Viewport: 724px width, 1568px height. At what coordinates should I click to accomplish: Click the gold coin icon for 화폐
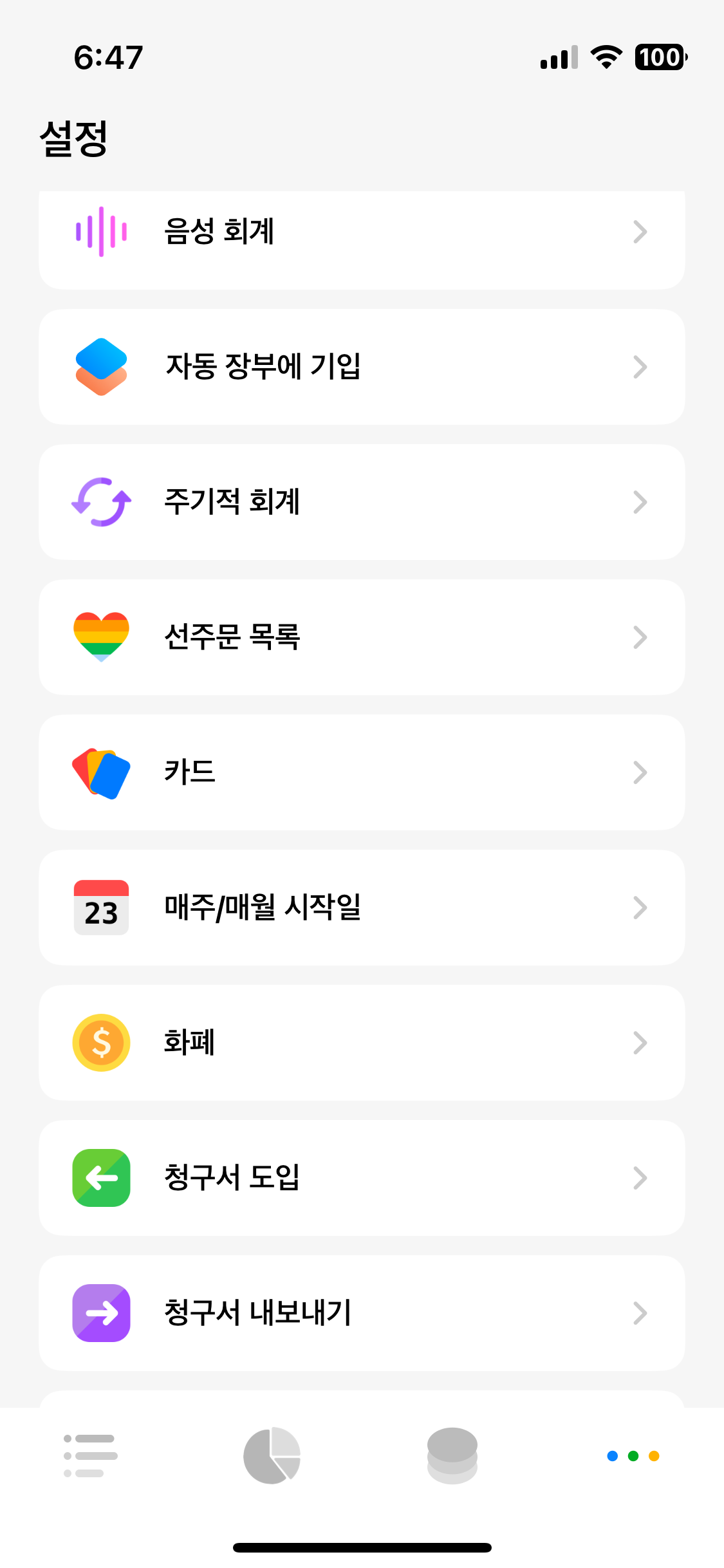coord(101,1043)
